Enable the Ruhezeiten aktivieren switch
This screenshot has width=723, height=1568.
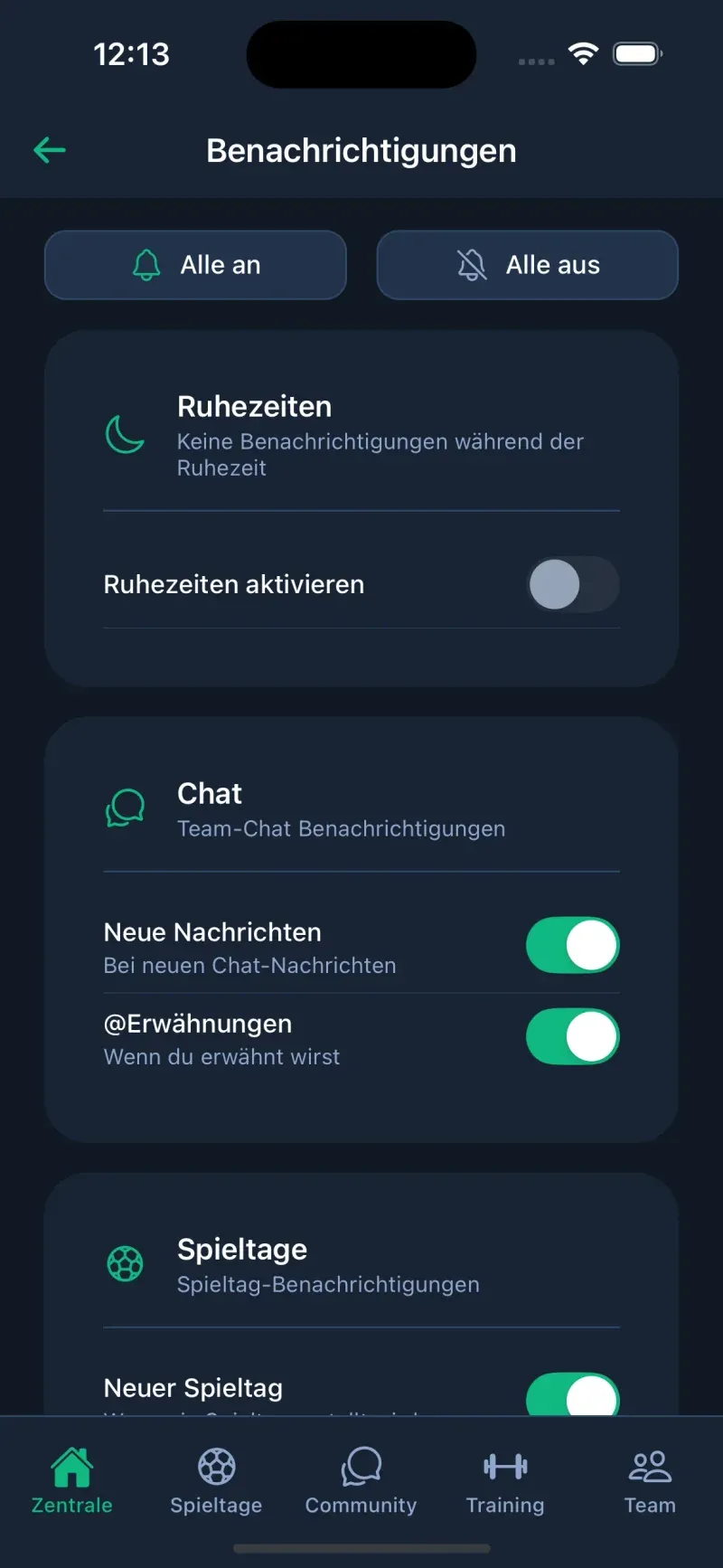(x=573, y=584)
